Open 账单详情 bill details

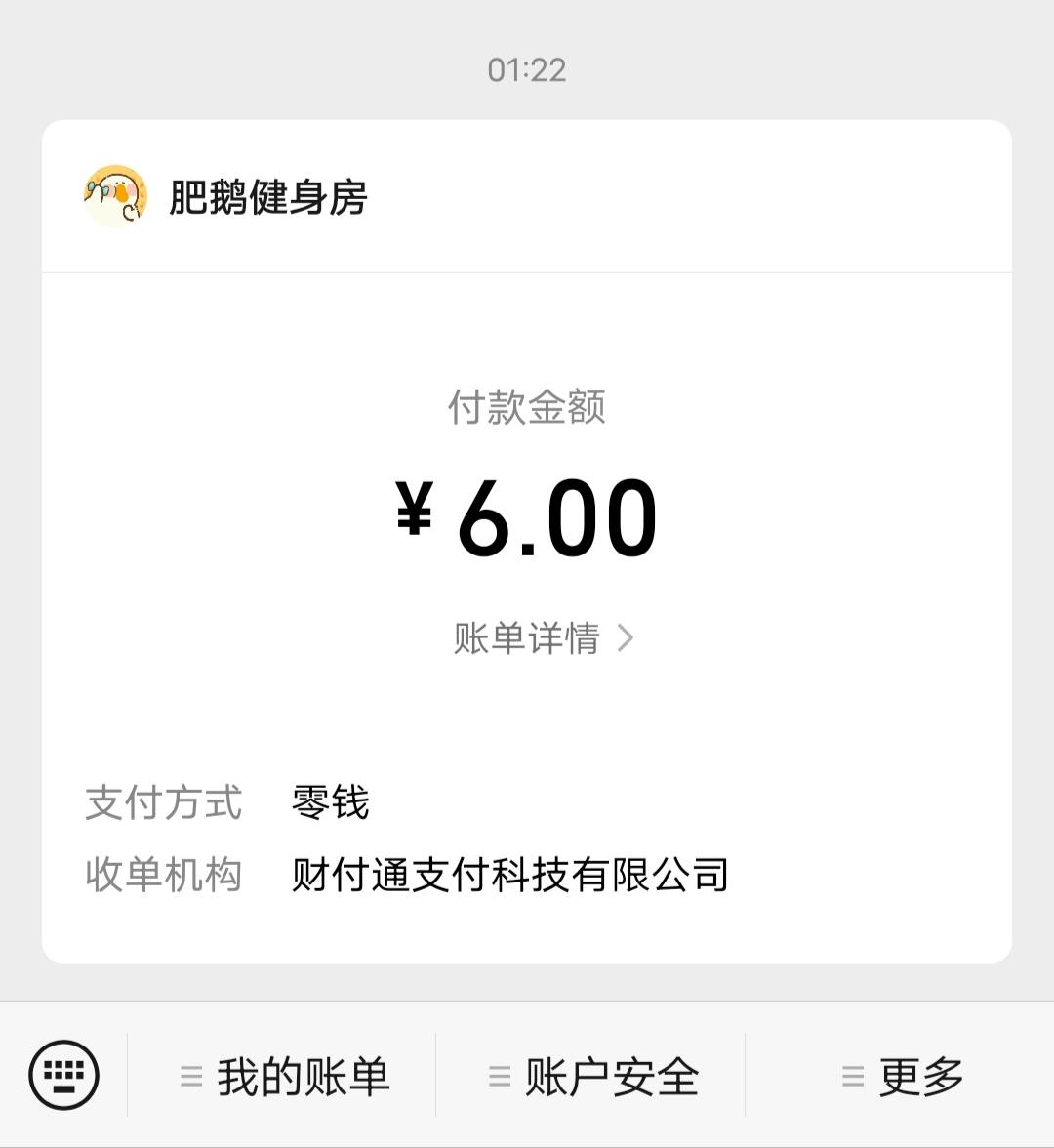[527, 636]
